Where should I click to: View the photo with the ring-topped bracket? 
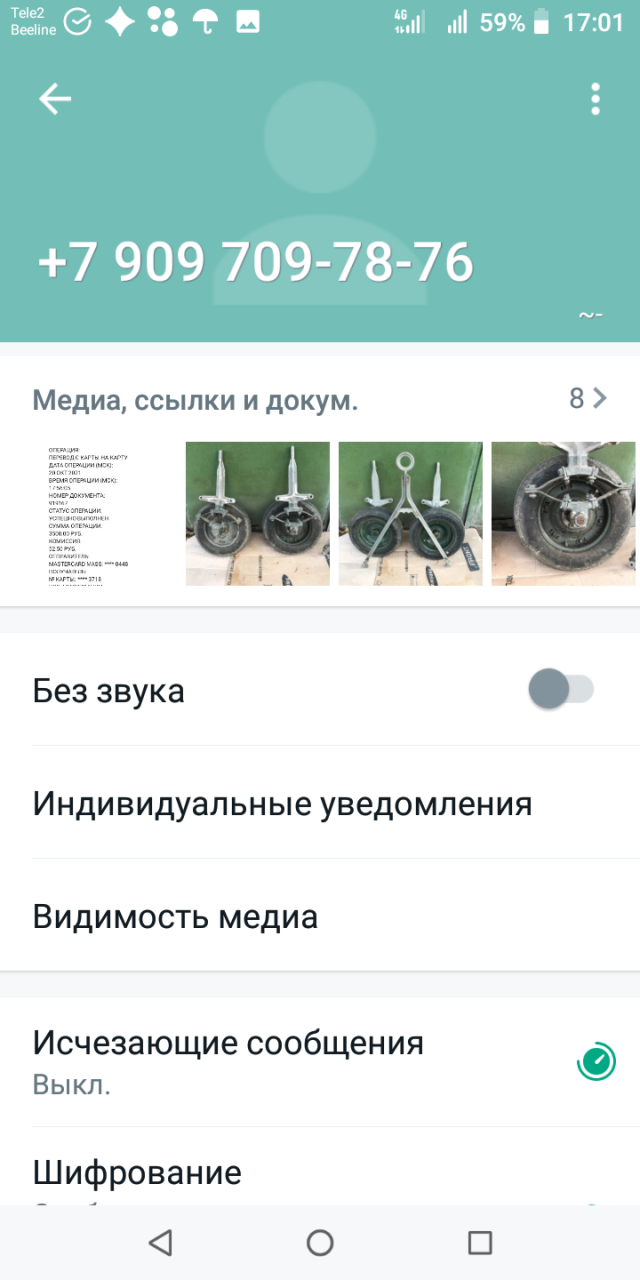click(x=410, y=514)
